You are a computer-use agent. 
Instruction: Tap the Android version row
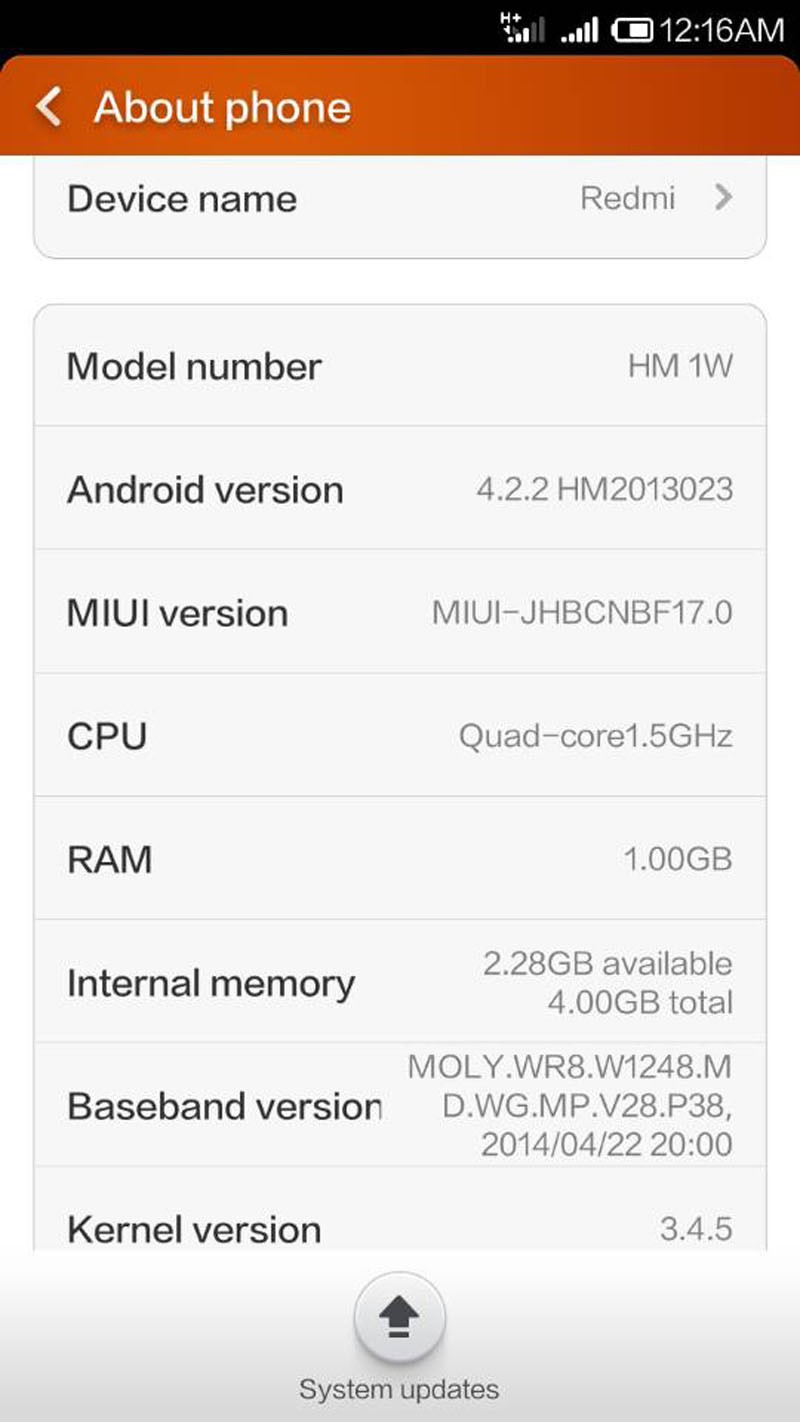[x=400, y=489]
